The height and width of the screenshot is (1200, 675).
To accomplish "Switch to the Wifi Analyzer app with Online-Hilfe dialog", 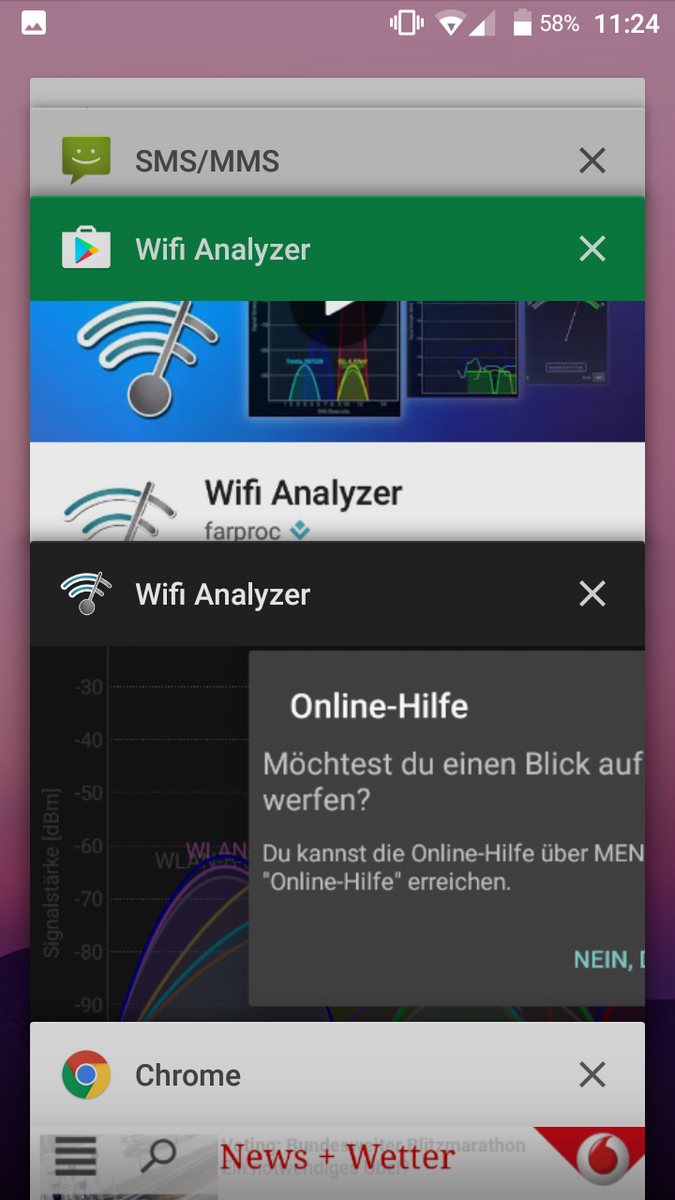I will tap(337, 783).
